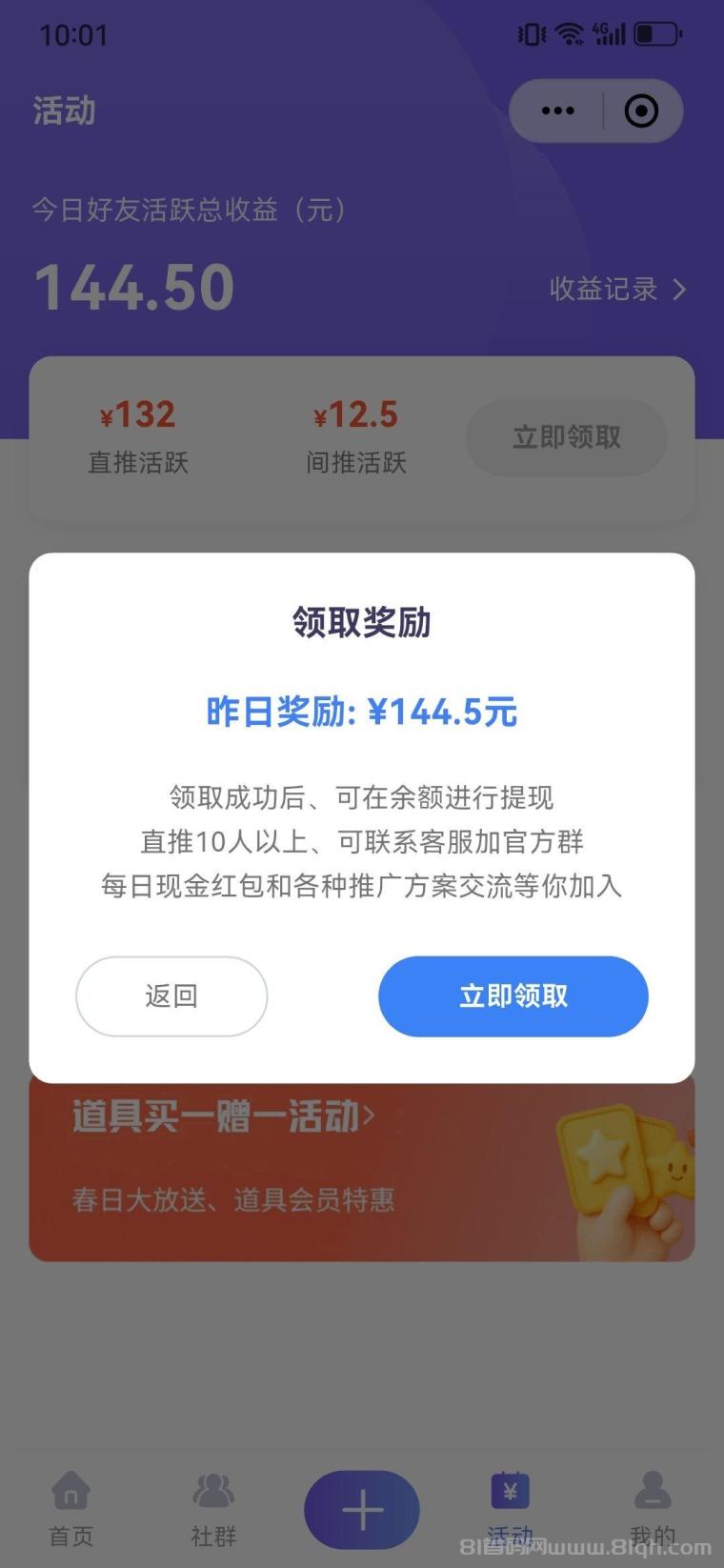This screenshot has height=1568, width=724.
Task: Open 收益记录 earnings history
Action: 616,290
